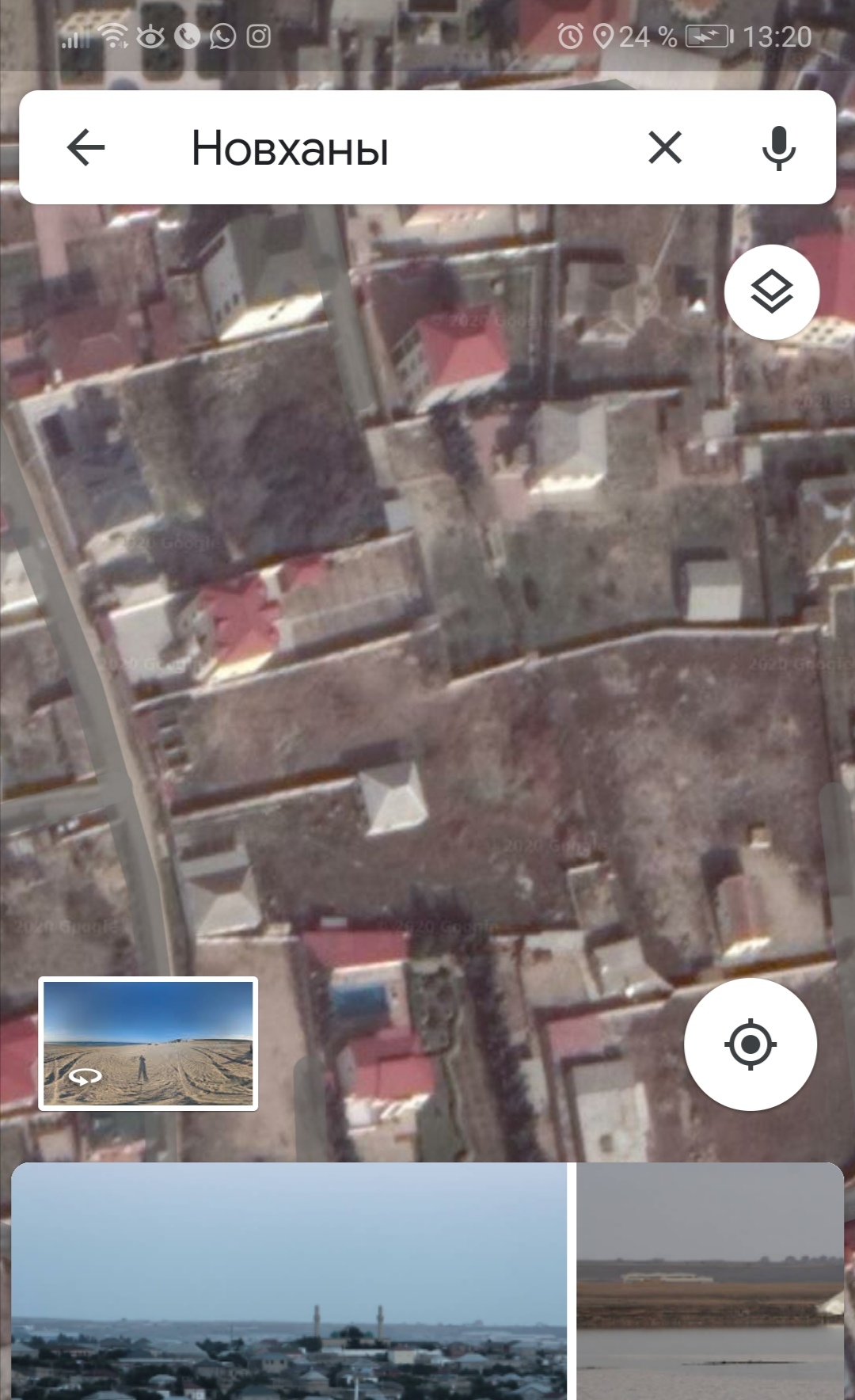The height and width of the screenshot is (1400, 855).
Task: Go back using the search bar arrow
Action: [x=85, y=147]
